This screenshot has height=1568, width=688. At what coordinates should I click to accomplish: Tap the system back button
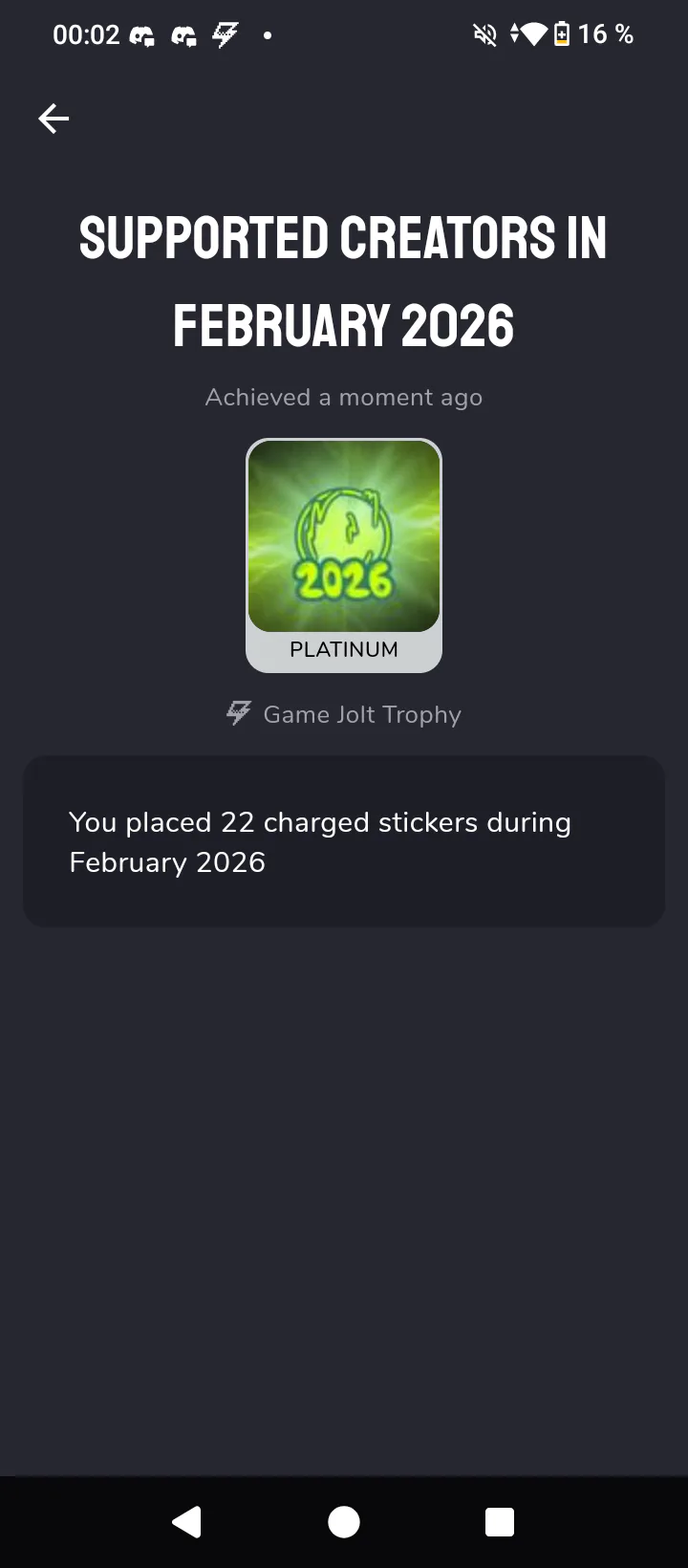(x=187, y=1521)
